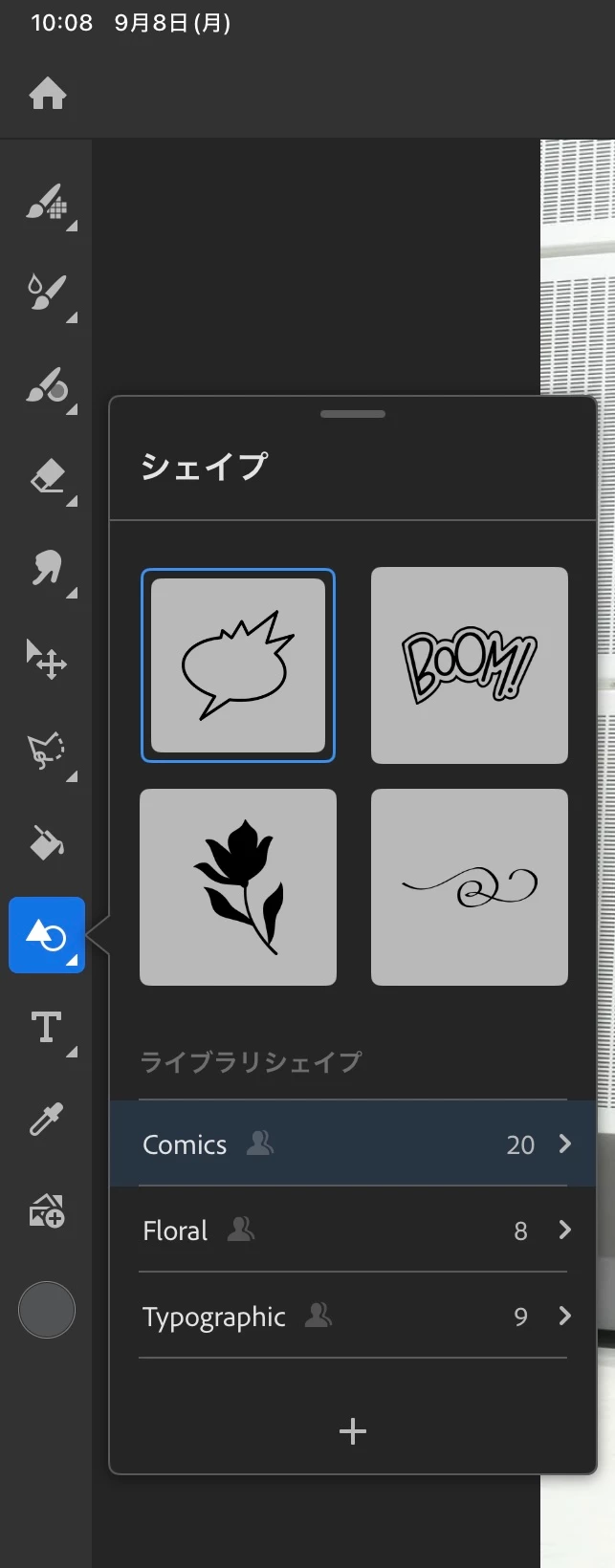The height and width of the screenshot is (1568, 615).
Task: Pick the eyedropper tool
Action: 46,1119
